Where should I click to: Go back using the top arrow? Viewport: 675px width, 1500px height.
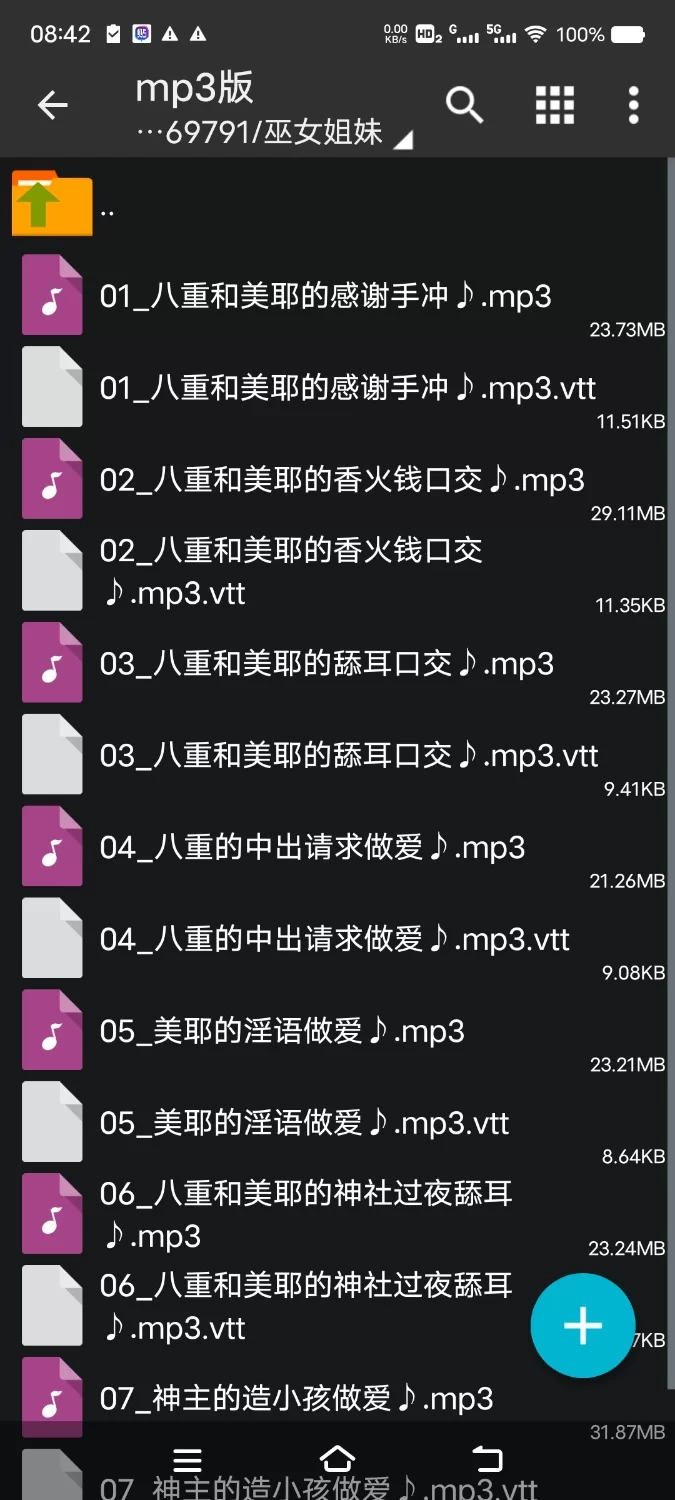tap(52, 105)
